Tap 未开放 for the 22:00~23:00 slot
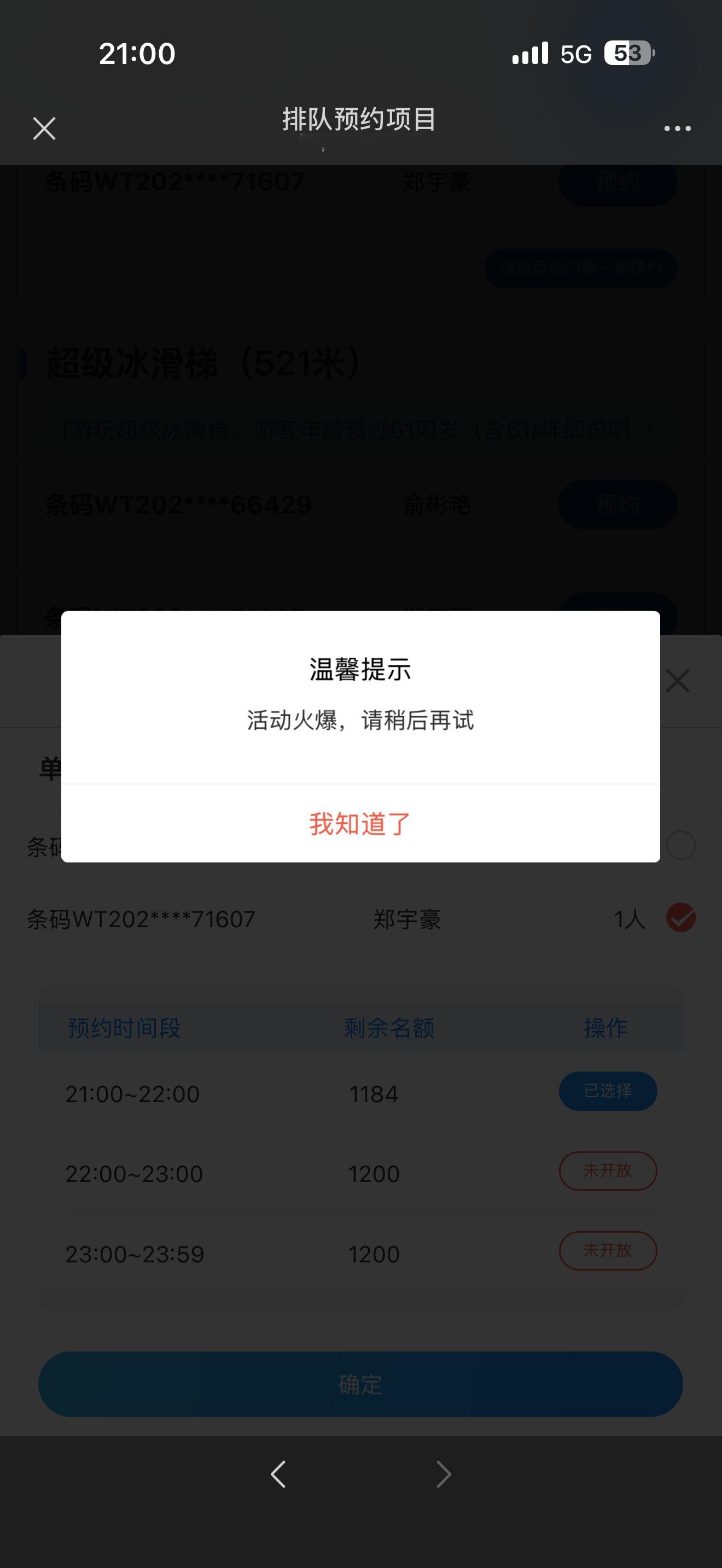The image size is (722, 1568). pos(607,1171)
